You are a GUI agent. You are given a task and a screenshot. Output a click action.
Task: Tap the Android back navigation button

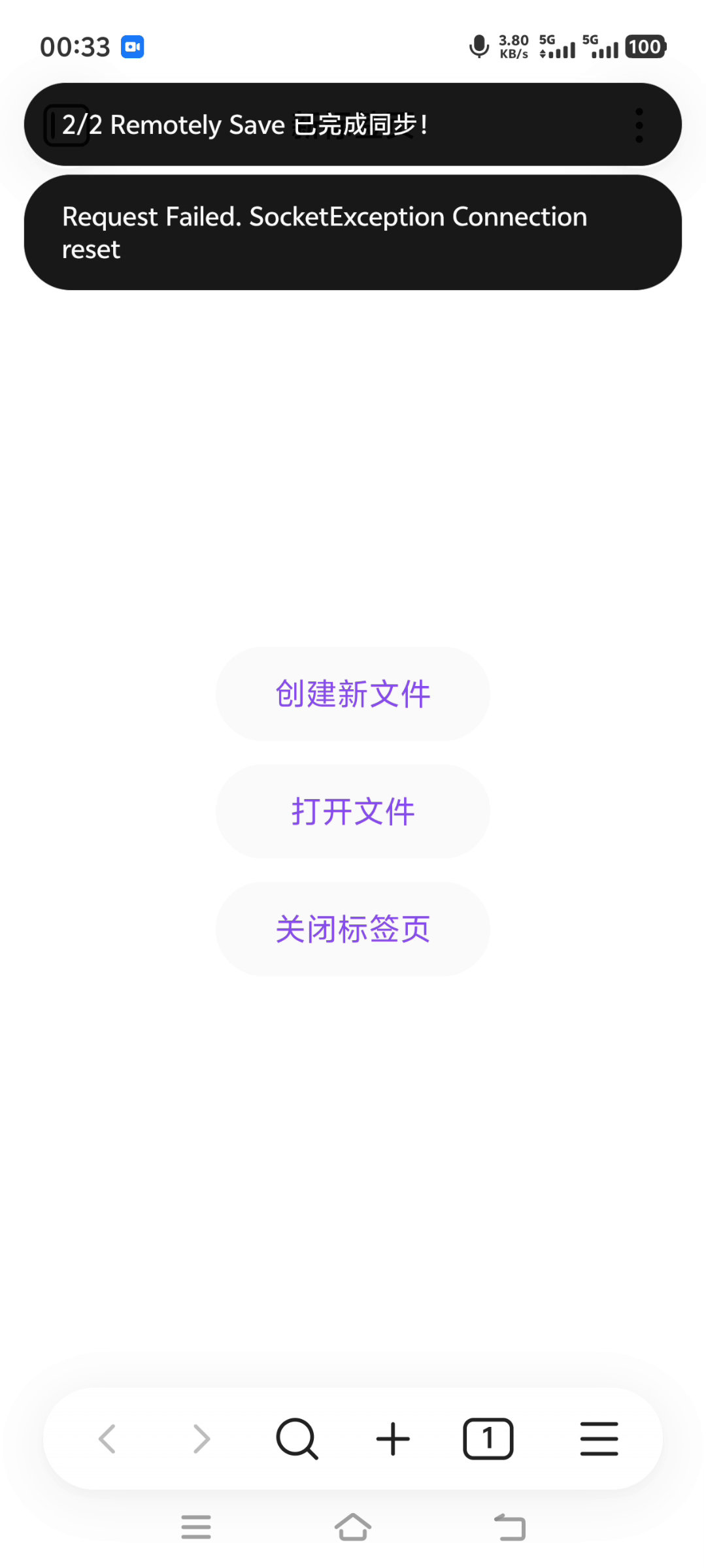(509, 1527)
